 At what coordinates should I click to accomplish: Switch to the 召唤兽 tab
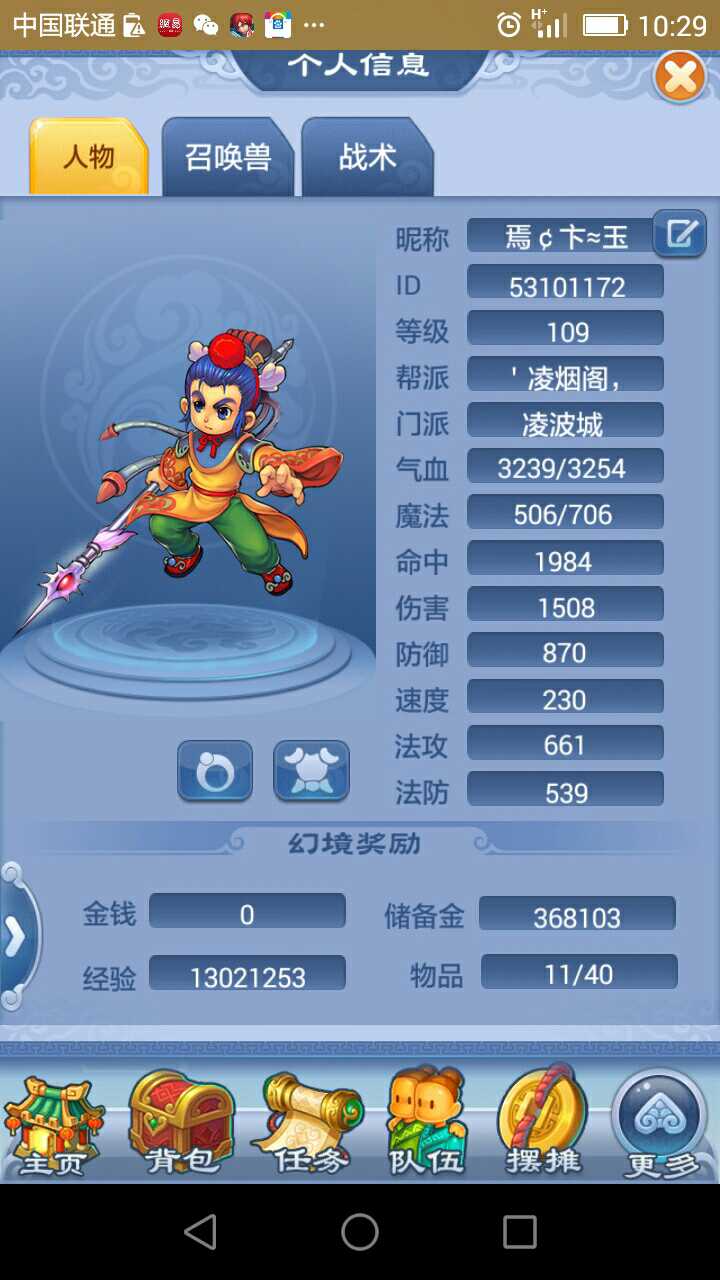(x=228, y=158)
